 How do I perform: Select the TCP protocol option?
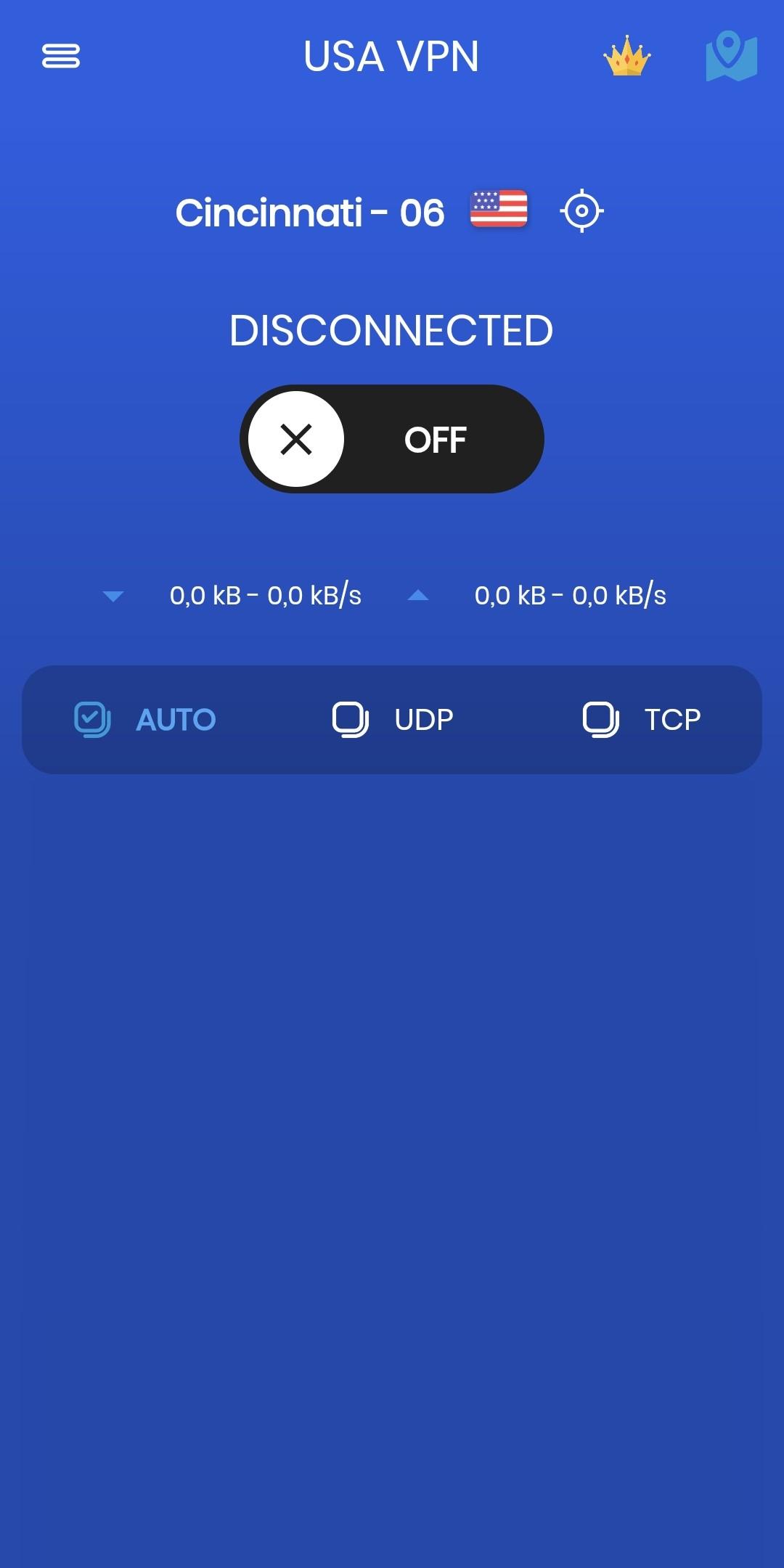(x=642, y=720)
